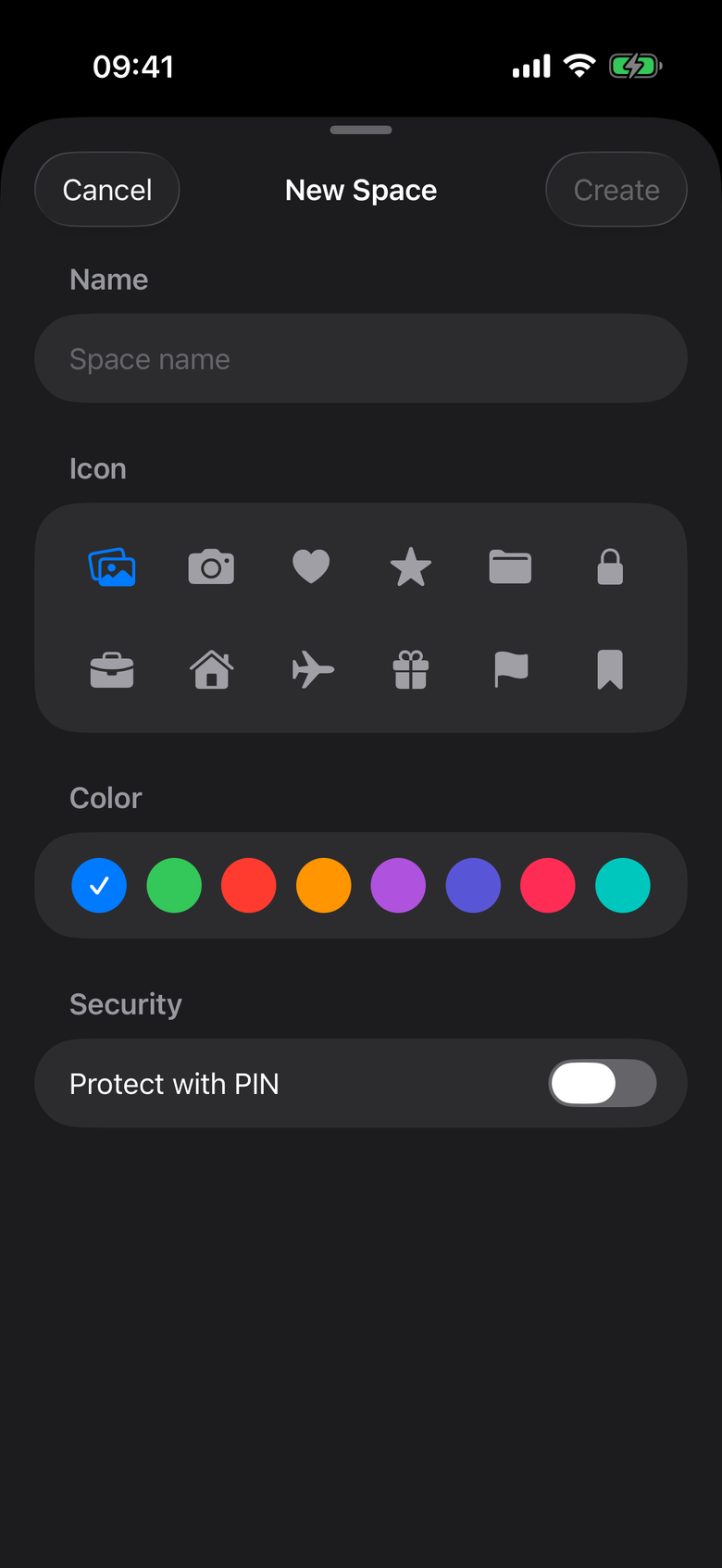This screenshot has height=1568, width=722.
Task: Choose the orange color swatch
Action: [324, 886]
